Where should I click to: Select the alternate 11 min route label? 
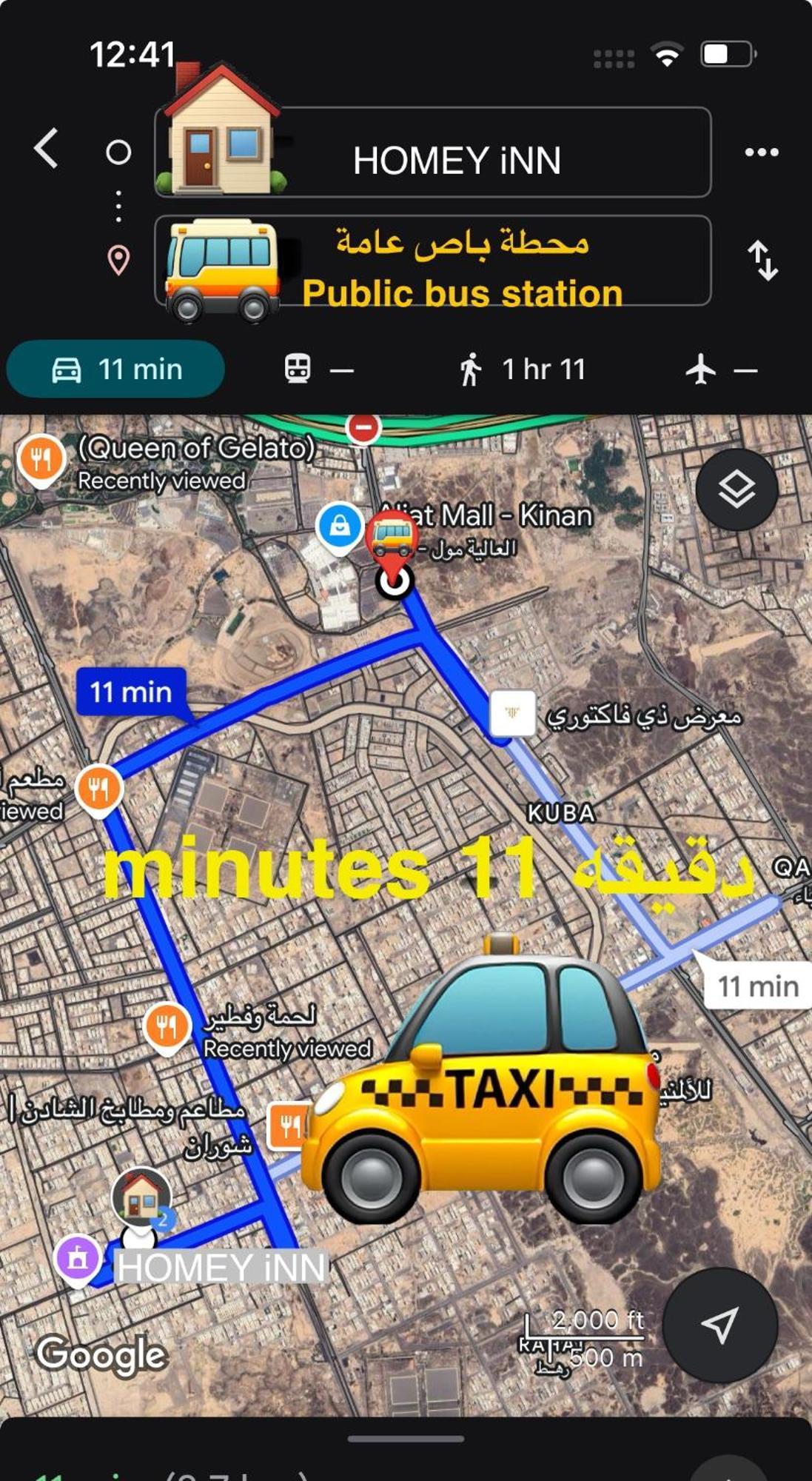(755, 986)
